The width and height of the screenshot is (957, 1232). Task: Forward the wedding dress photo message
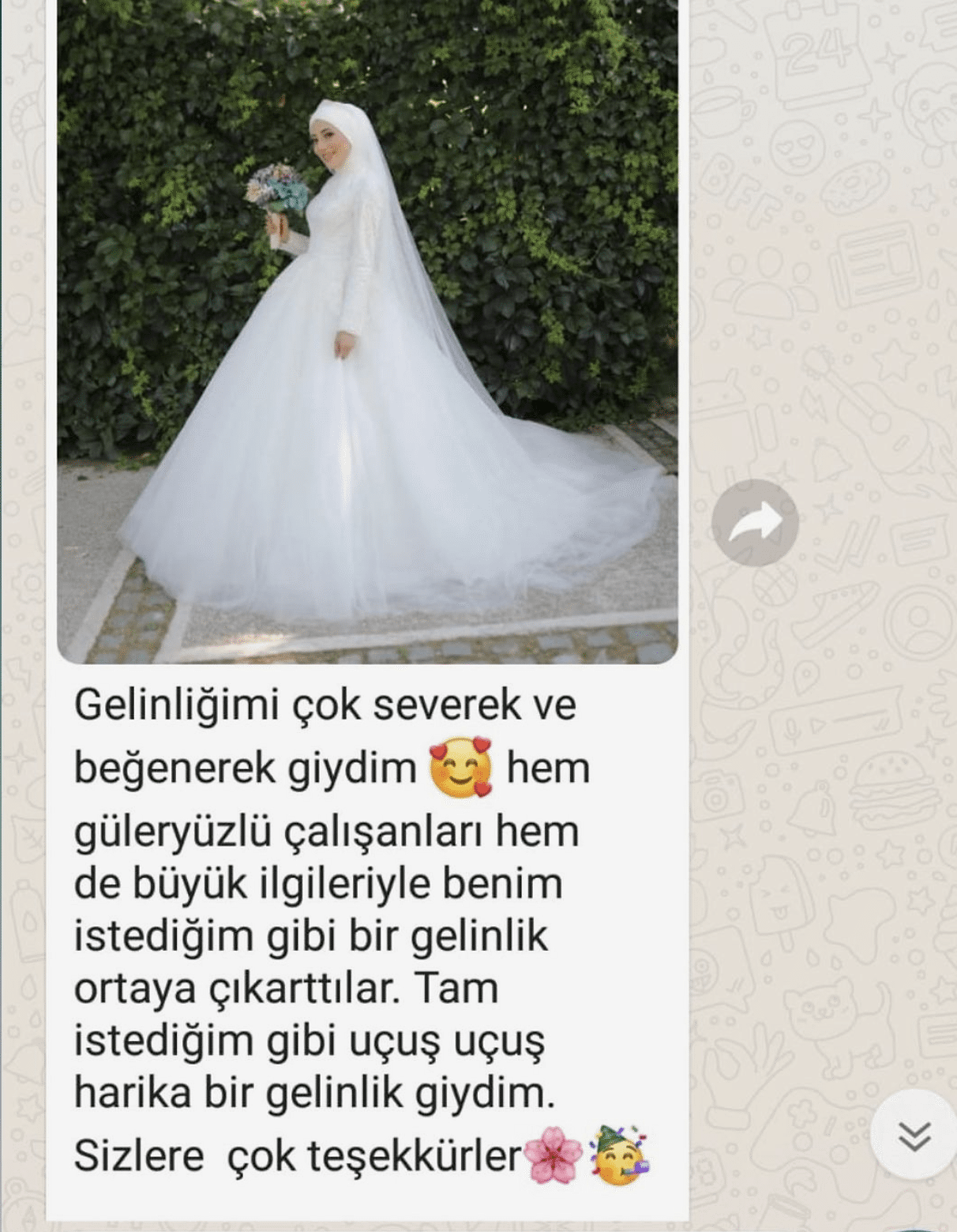[754, 523]
